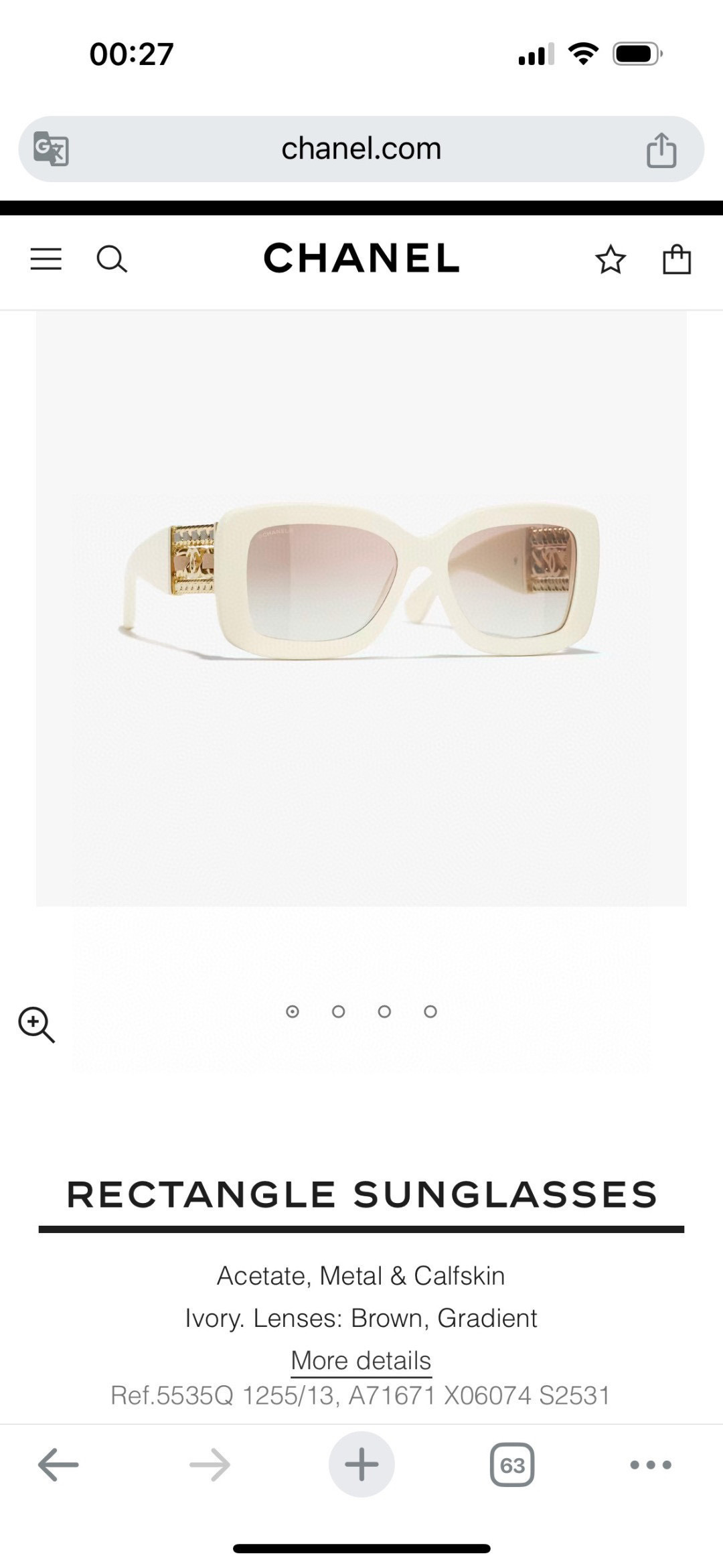Zoom in on the sunglasses image
Image resolution: width=723 pixels, height=1568 pixels.
point(36,1025)
